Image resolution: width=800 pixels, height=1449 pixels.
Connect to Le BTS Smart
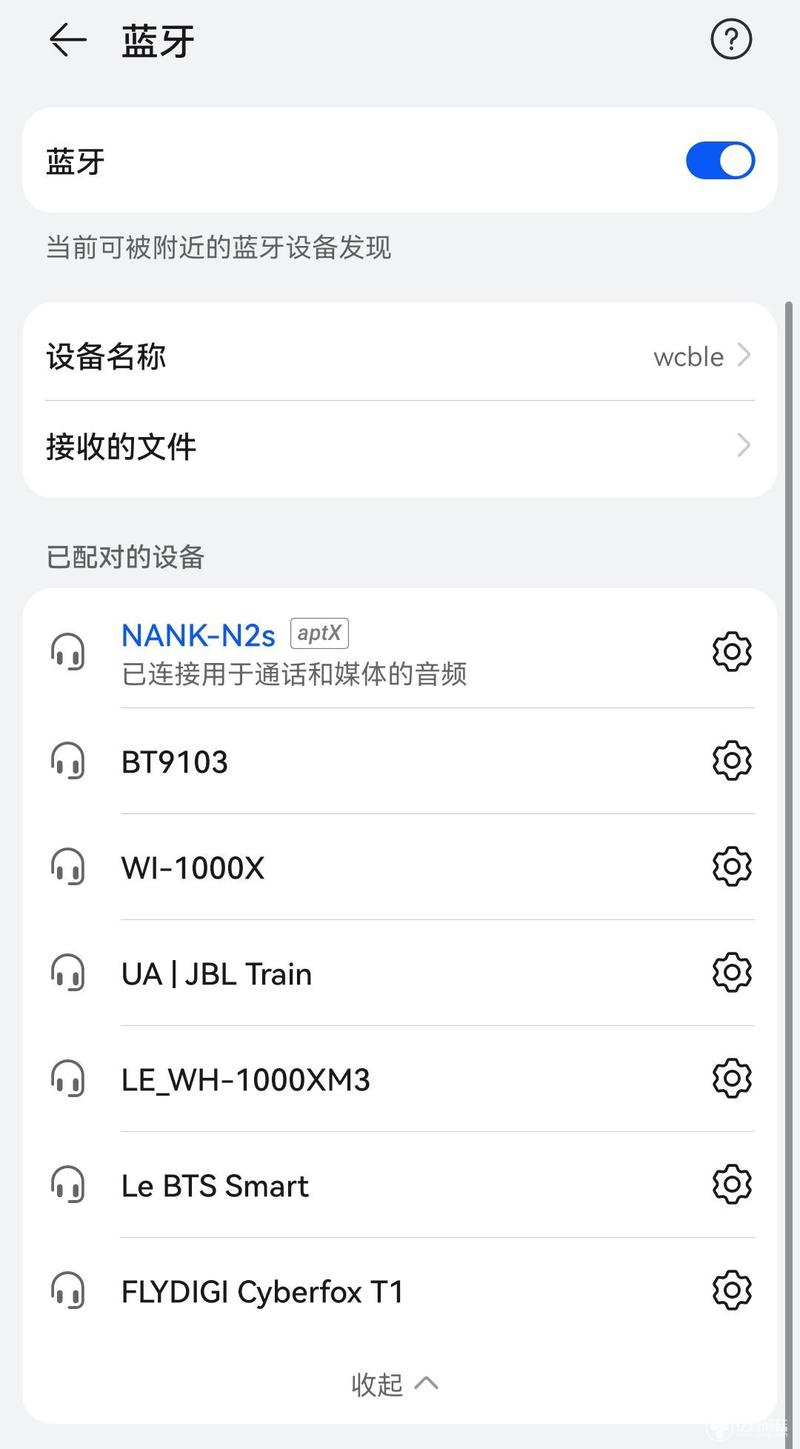click(x=360, y=1185)
